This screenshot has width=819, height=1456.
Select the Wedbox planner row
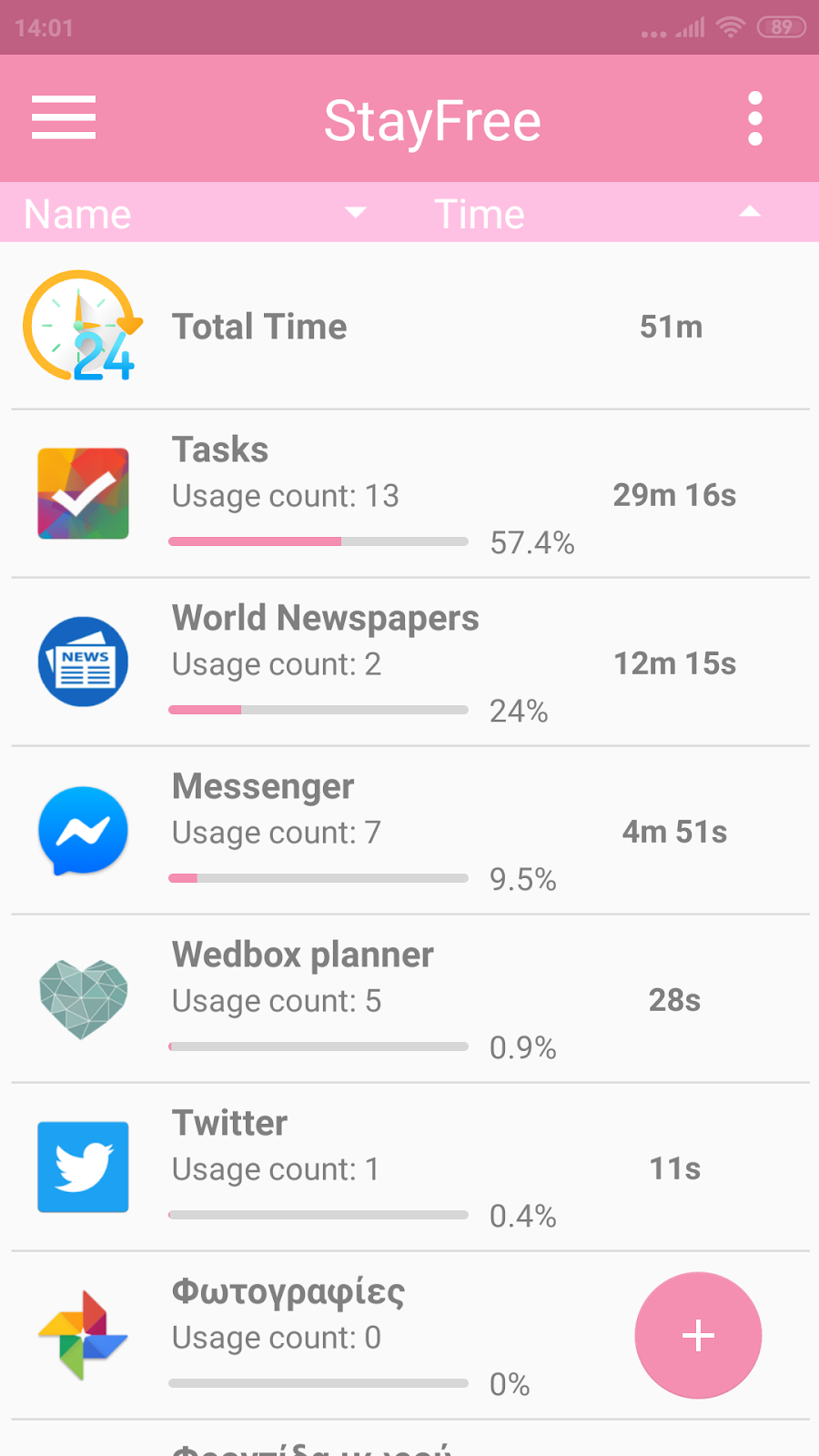[x=409, y=999]
